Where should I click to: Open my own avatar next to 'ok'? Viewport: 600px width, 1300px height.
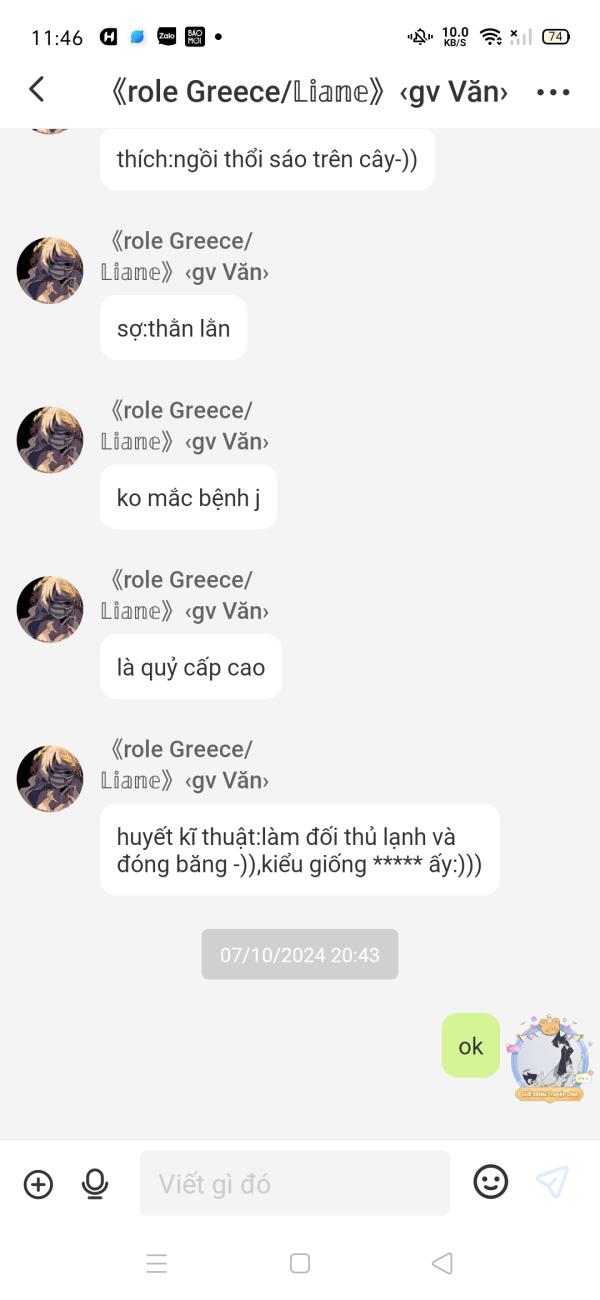[548, 1056]
